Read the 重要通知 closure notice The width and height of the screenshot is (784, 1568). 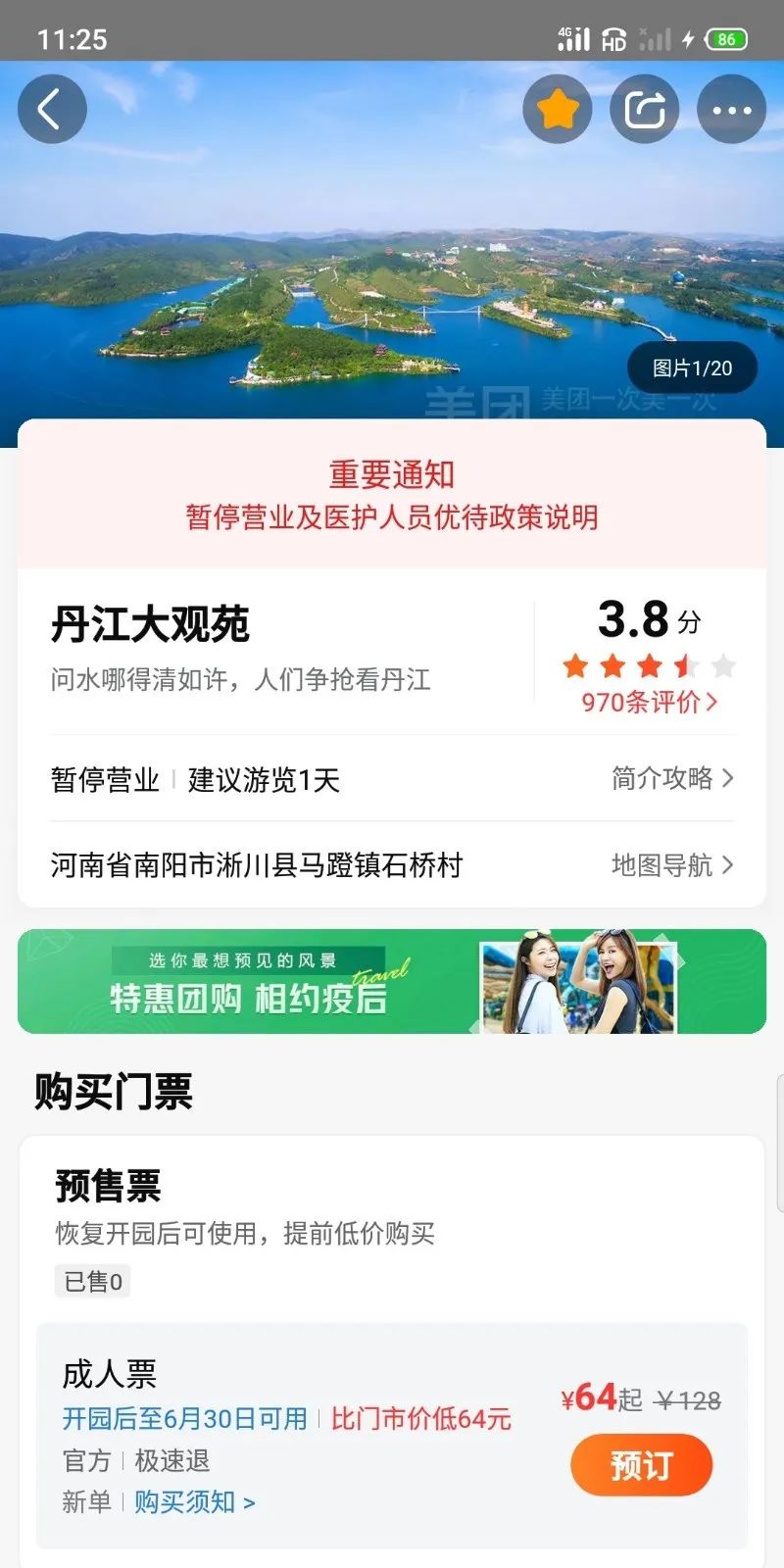pyautogui.click(x=392, y=495)
